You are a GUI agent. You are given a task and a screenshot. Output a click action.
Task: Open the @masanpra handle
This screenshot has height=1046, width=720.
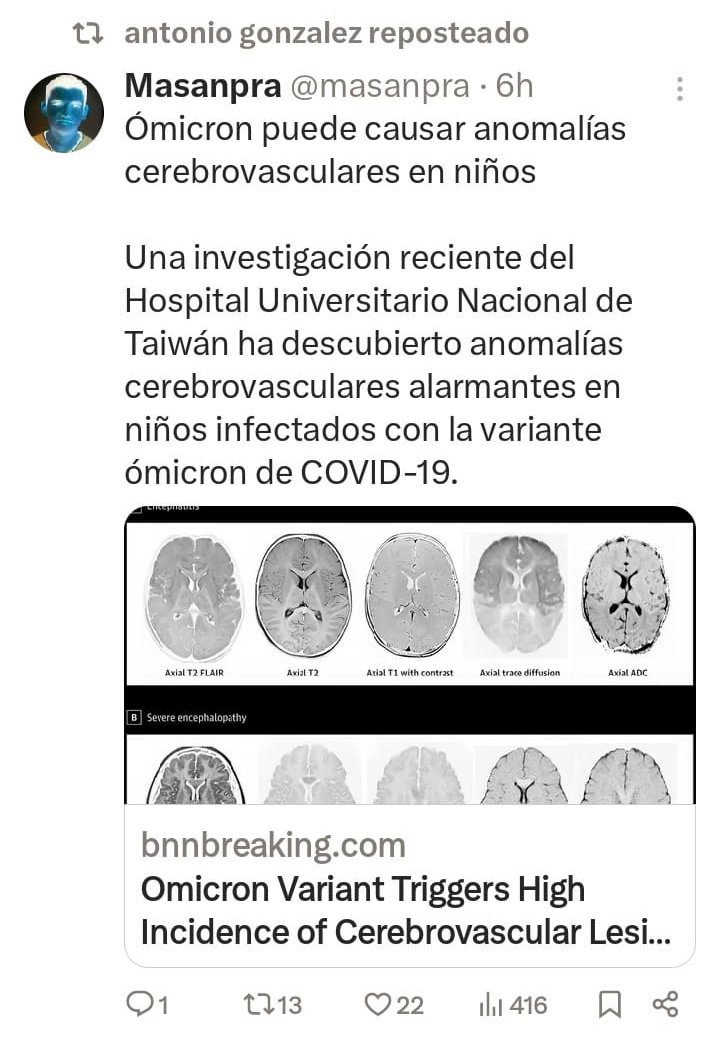[378, 87]
